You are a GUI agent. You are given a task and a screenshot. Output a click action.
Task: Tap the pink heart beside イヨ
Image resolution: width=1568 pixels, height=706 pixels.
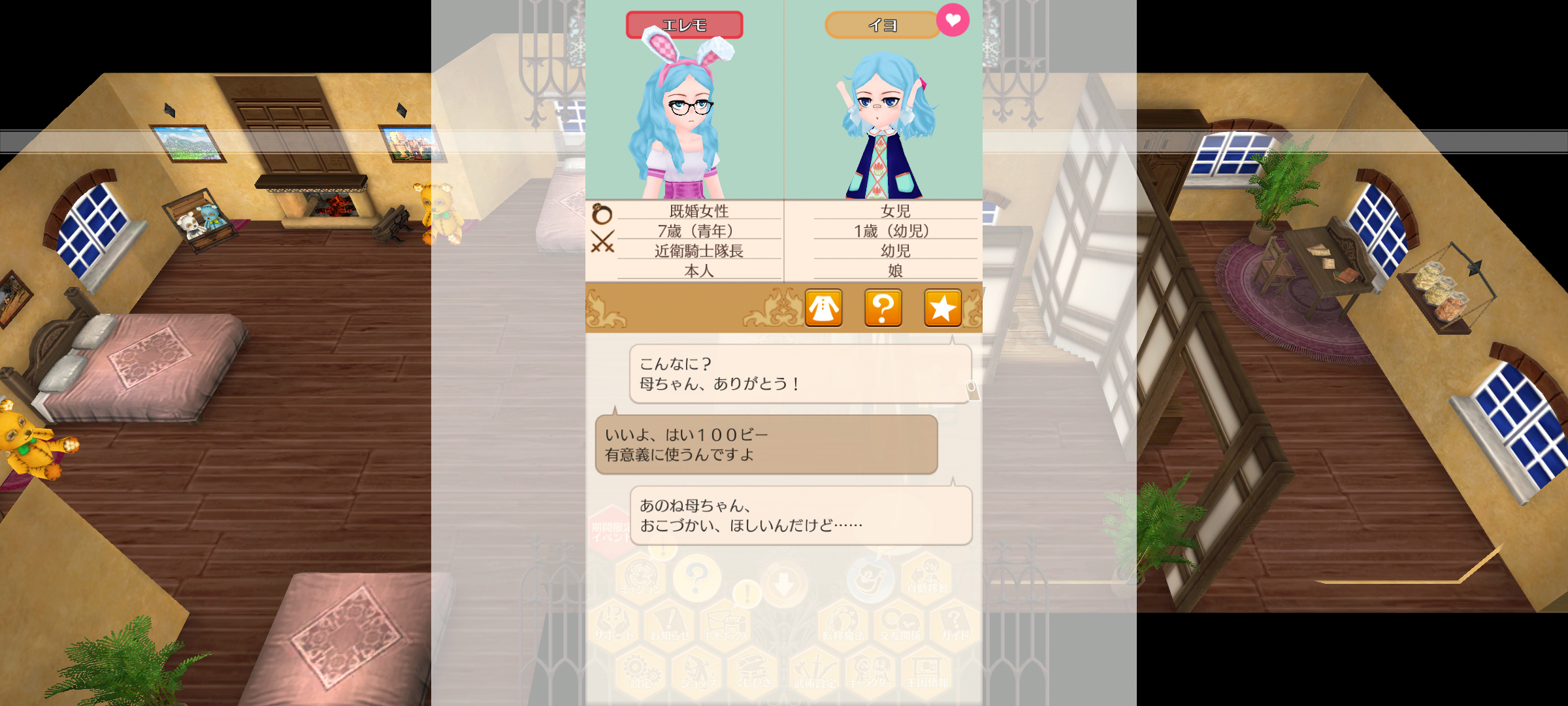[953, 20]
